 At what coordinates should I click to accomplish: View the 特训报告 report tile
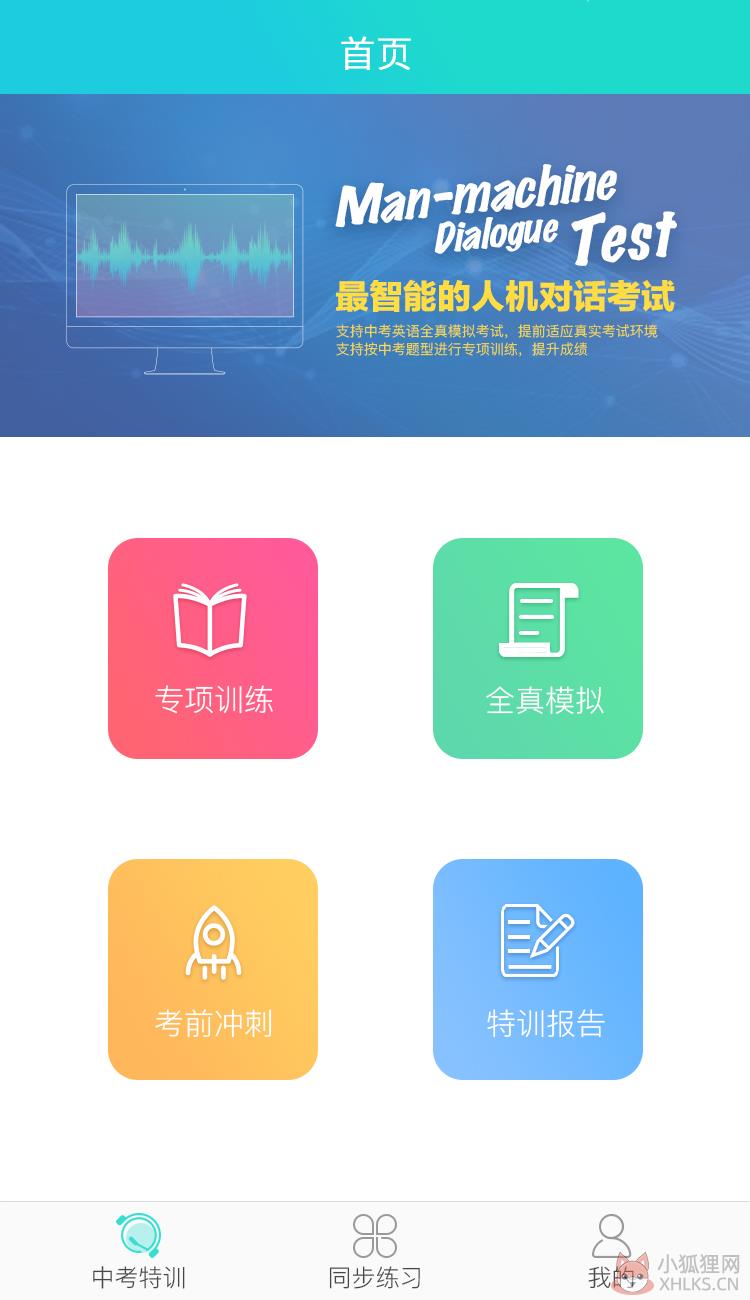tap(538, 969)
